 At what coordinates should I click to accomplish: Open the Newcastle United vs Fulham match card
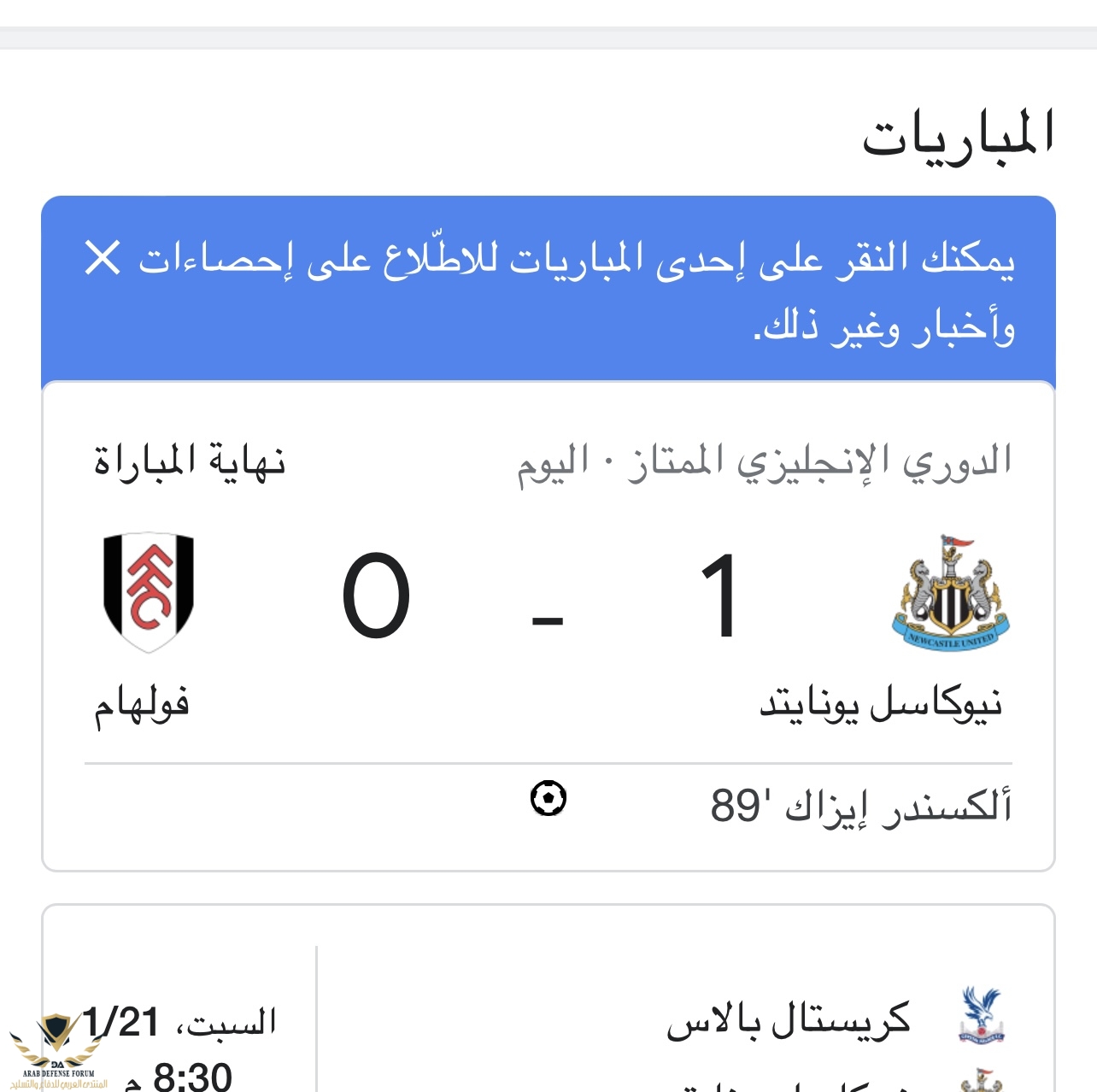[x=548, y=598]
